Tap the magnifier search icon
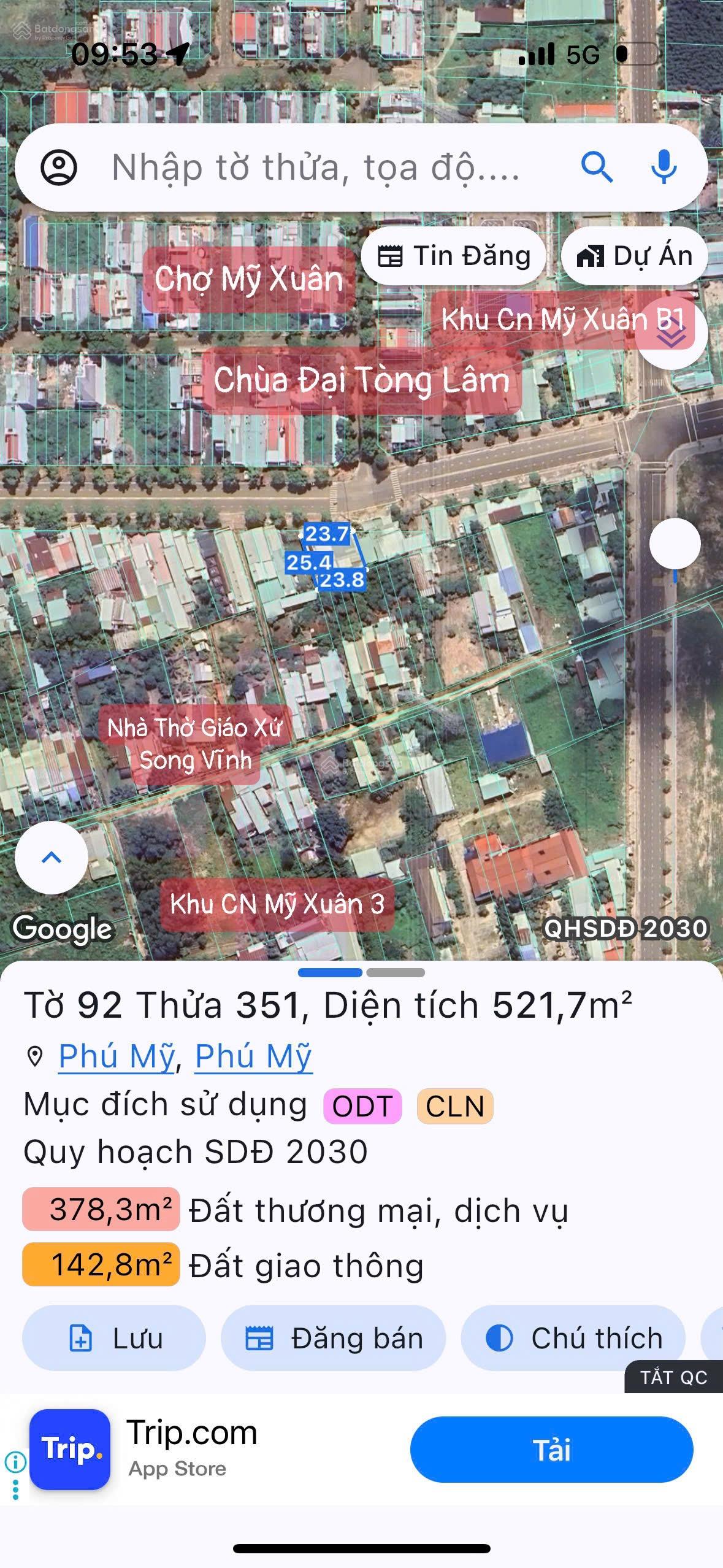723x1568 pixels. 597,167
